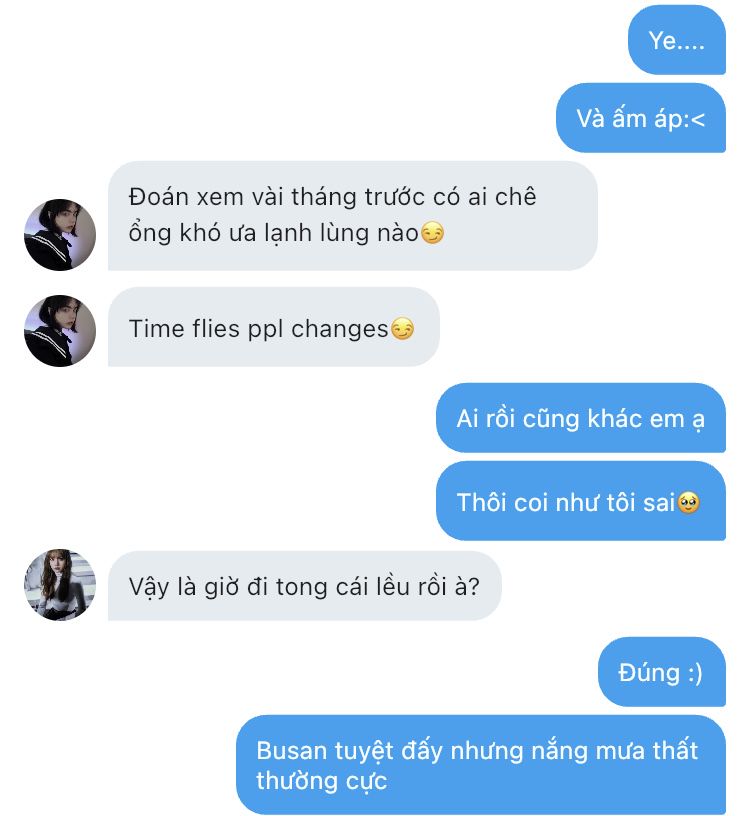Screen dimensions: 750x816
Task: Tap avatar next to "Time flies ppl changes"
Action: pyautogui.click(x=60, y=330)
